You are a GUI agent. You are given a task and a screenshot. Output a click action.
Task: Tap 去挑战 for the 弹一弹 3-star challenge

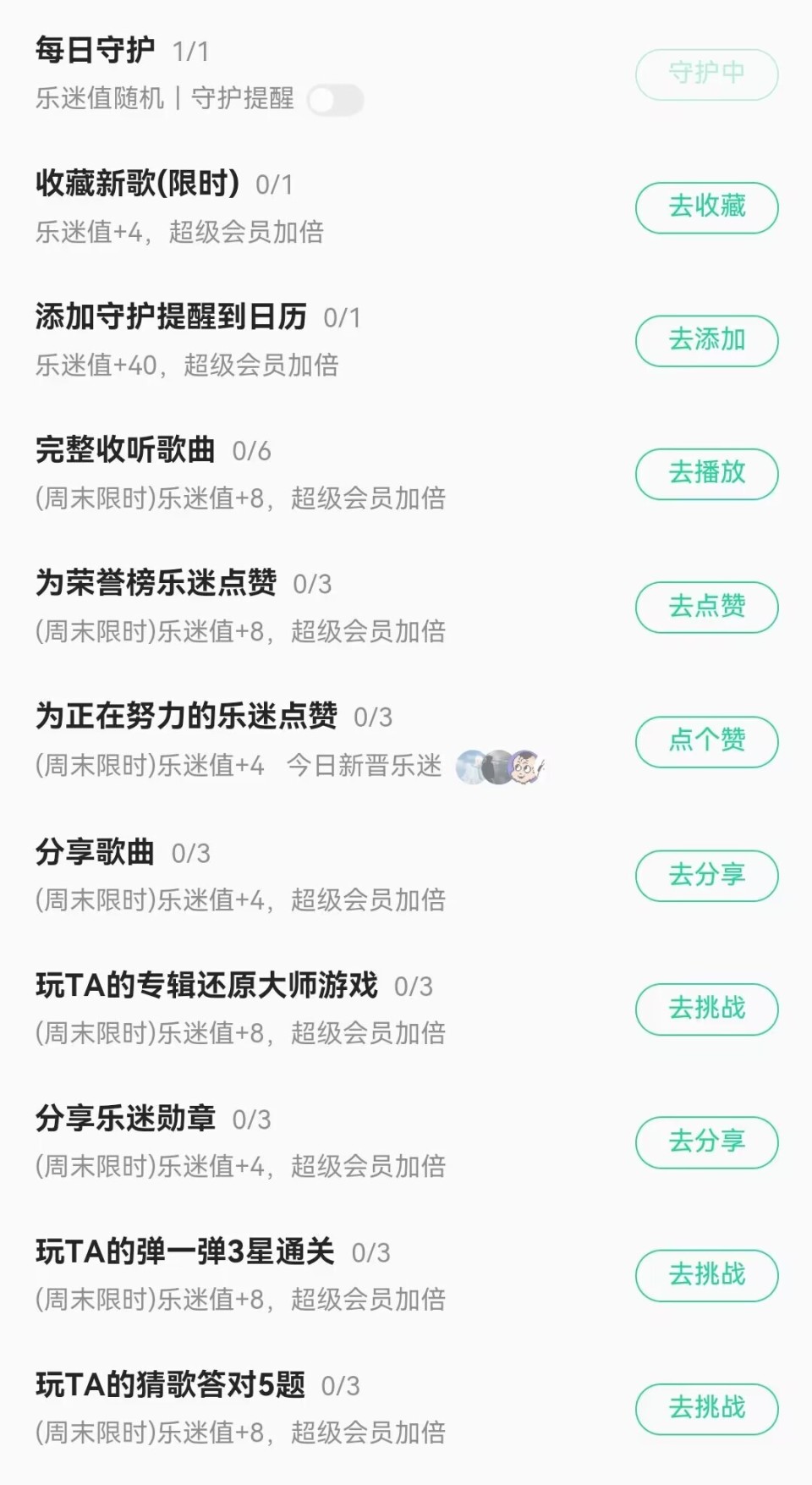(707, 1276)
